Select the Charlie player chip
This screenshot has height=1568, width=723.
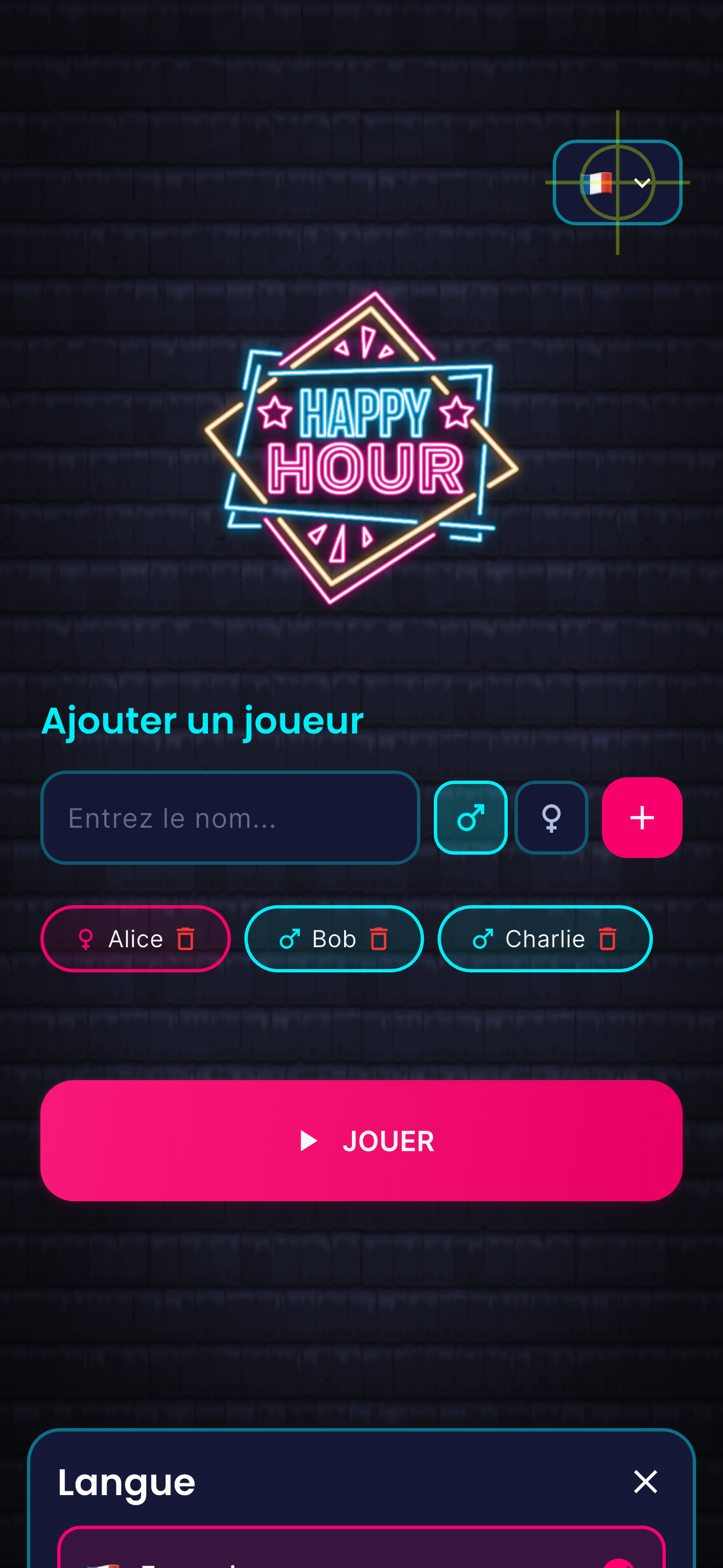tap(545, 939)
